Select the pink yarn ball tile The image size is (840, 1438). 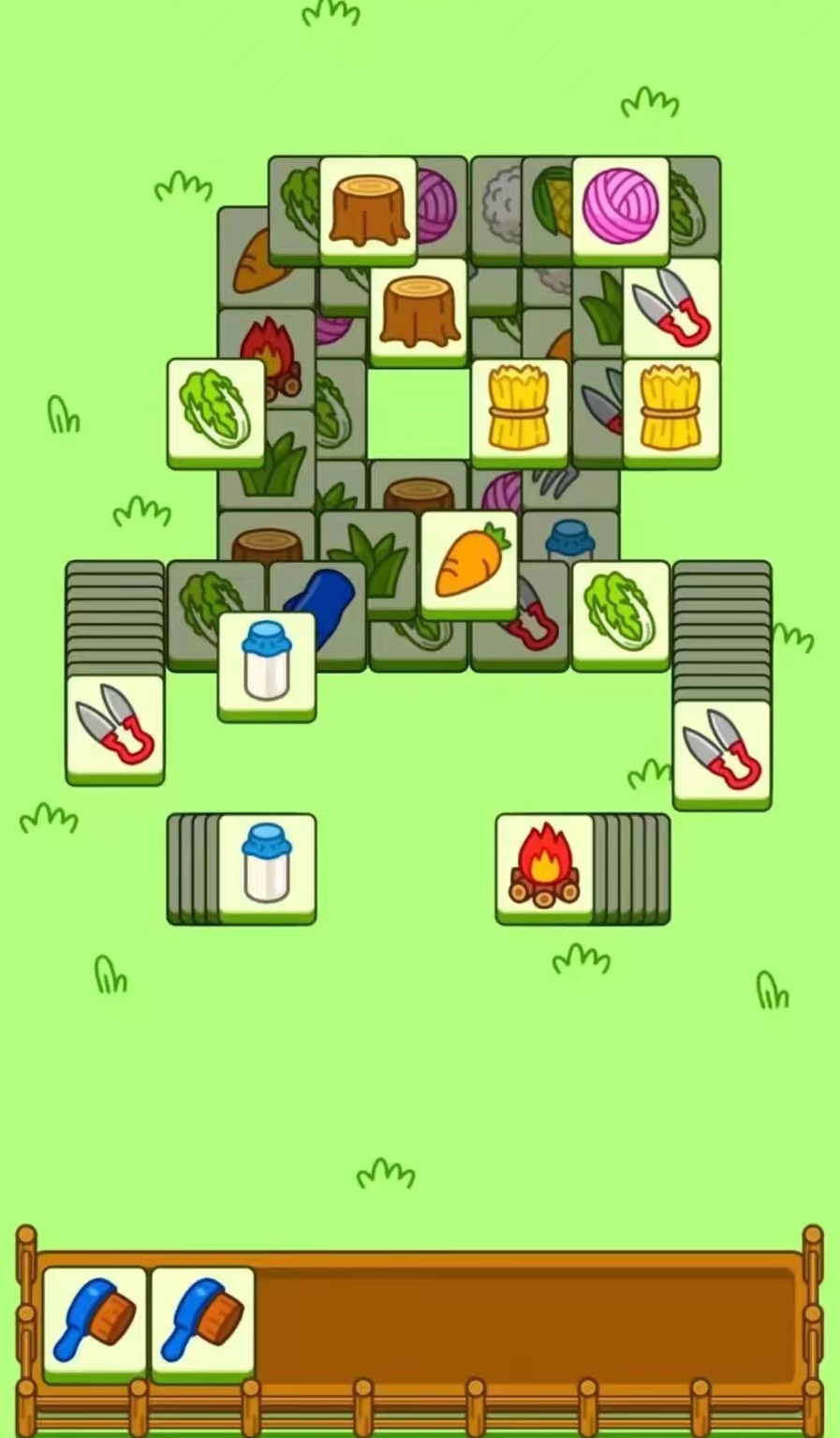620,207
